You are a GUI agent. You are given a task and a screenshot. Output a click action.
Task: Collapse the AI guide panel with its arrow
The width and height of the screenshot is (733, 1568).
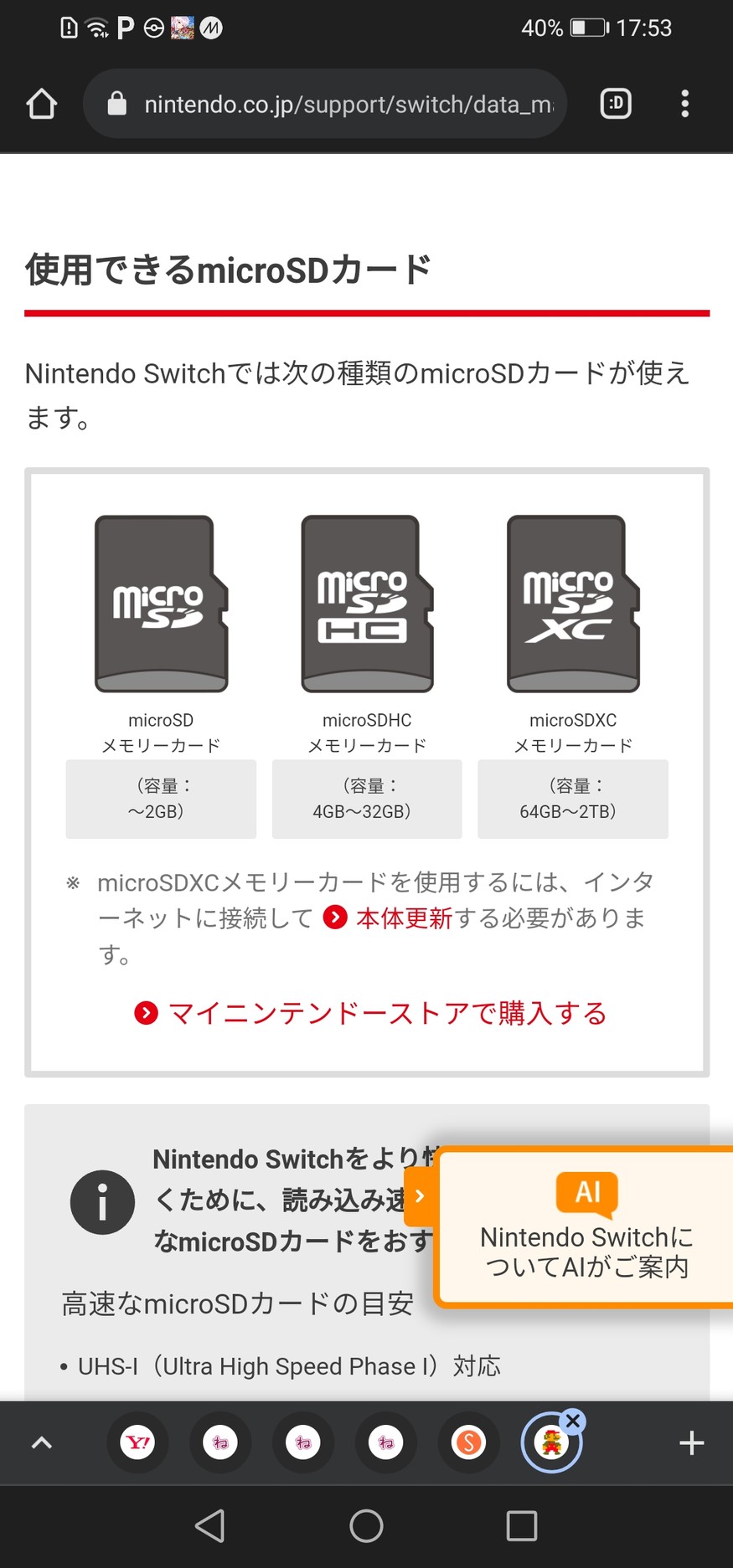tap(420, 1196)
